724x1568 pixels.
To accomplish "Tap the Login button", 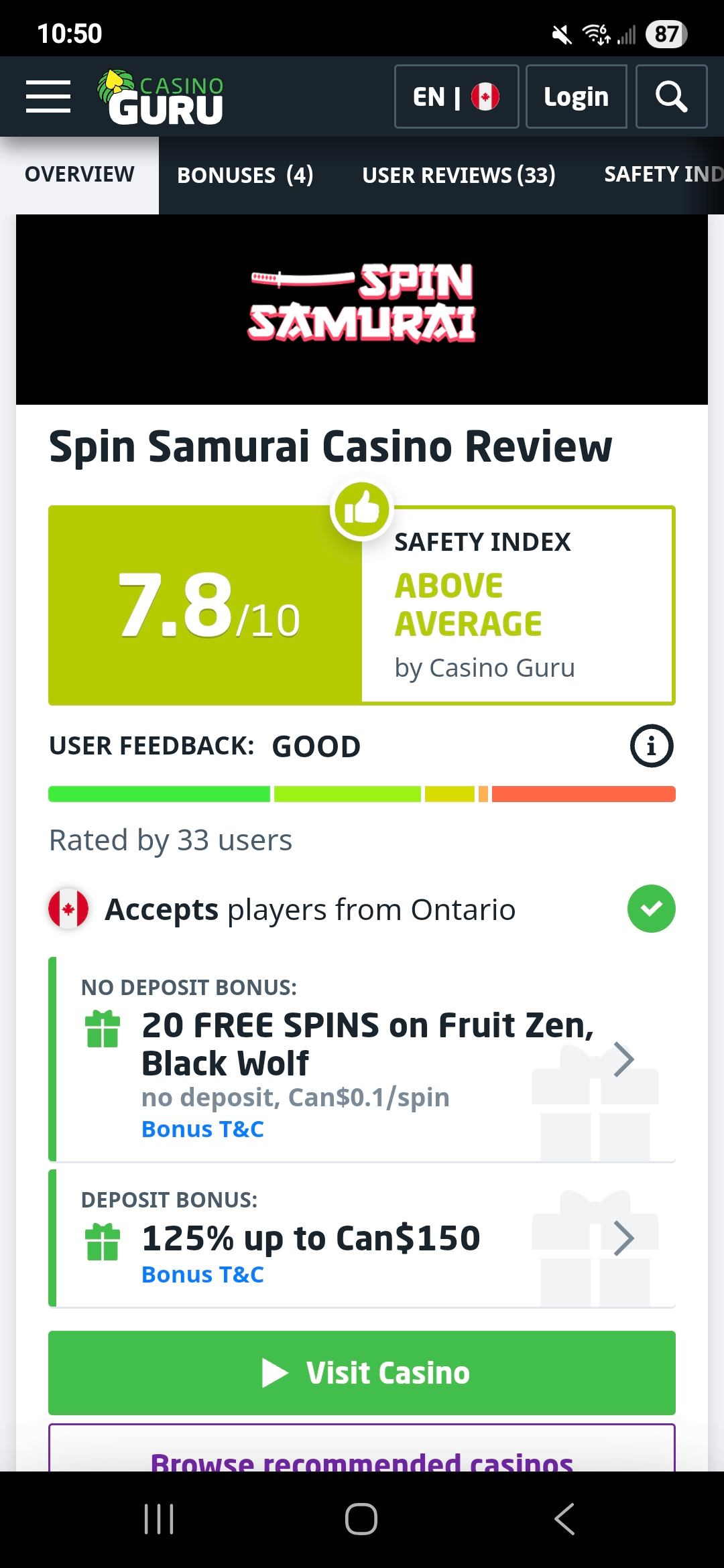I will [576, 96].
